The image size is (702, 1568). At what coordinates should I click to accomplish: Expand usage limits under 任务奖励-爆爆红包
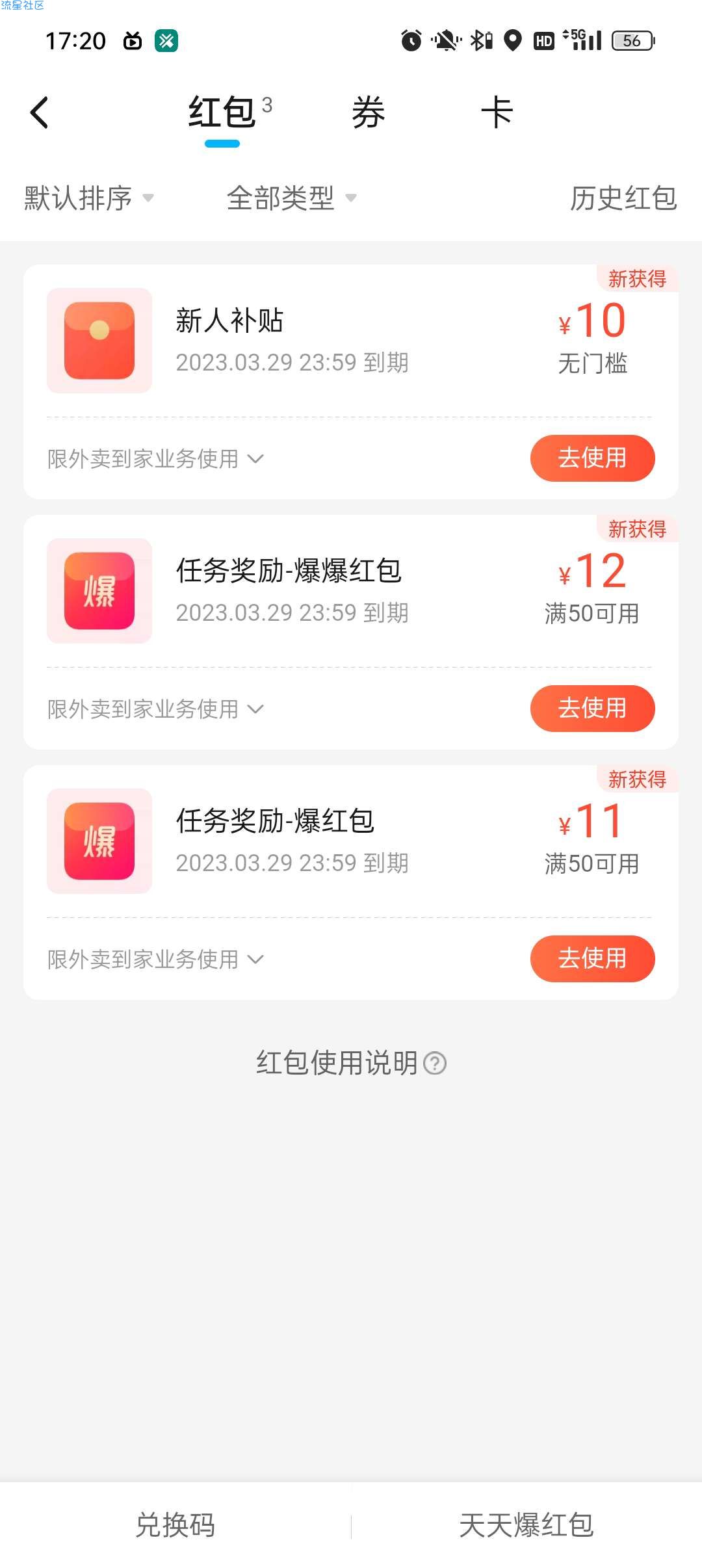(155, 709)
